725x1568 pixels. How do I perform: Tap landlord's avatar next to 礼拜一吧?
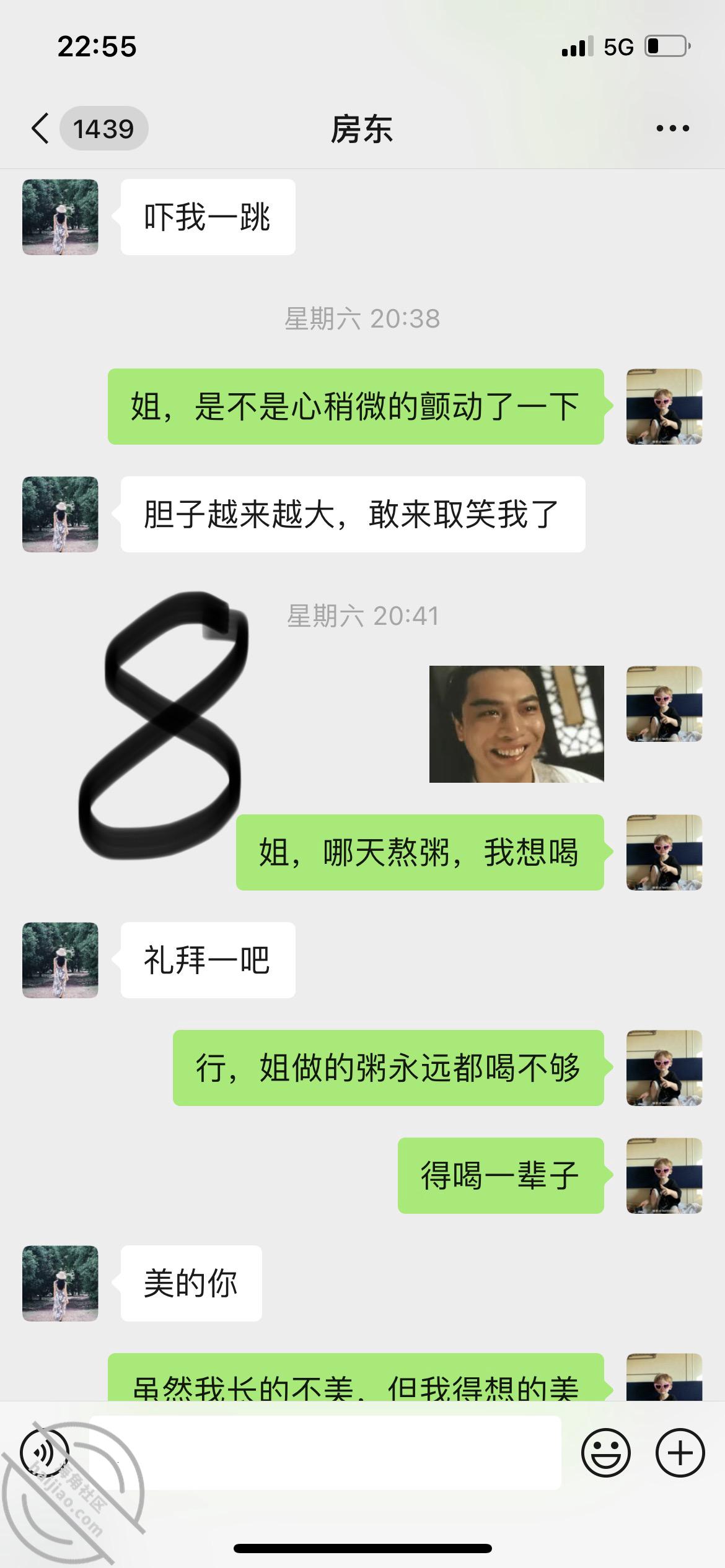(x=60, y=960)
